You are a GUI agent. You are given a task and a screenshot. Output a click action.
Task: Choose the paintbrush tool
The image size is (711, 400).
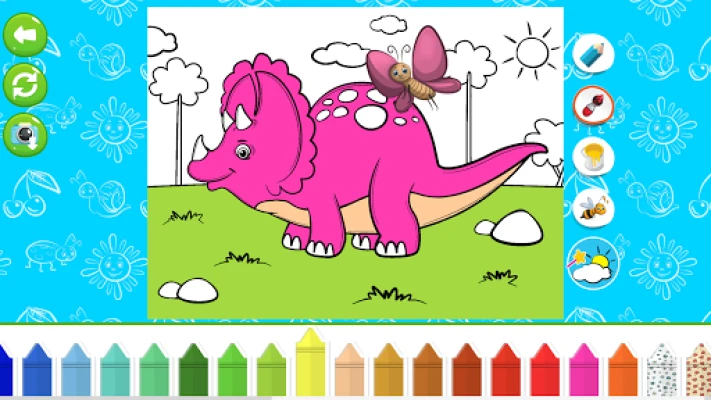coord(593,105)
